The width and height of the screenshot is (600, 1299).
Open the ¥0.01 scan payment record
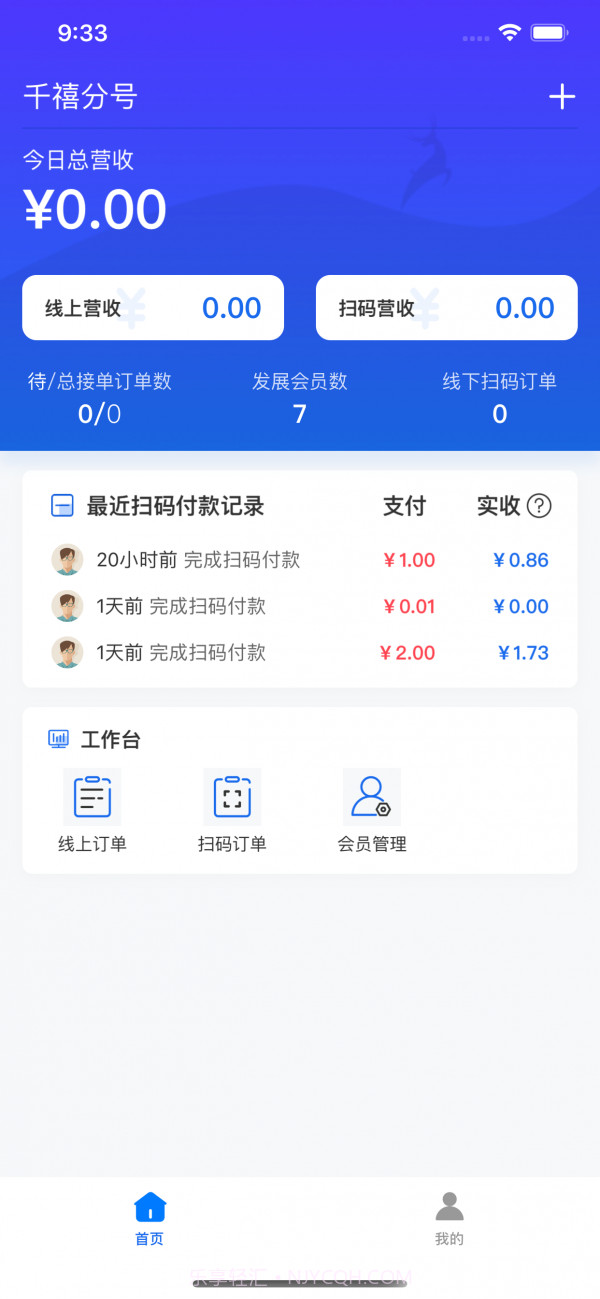[299, 606]
